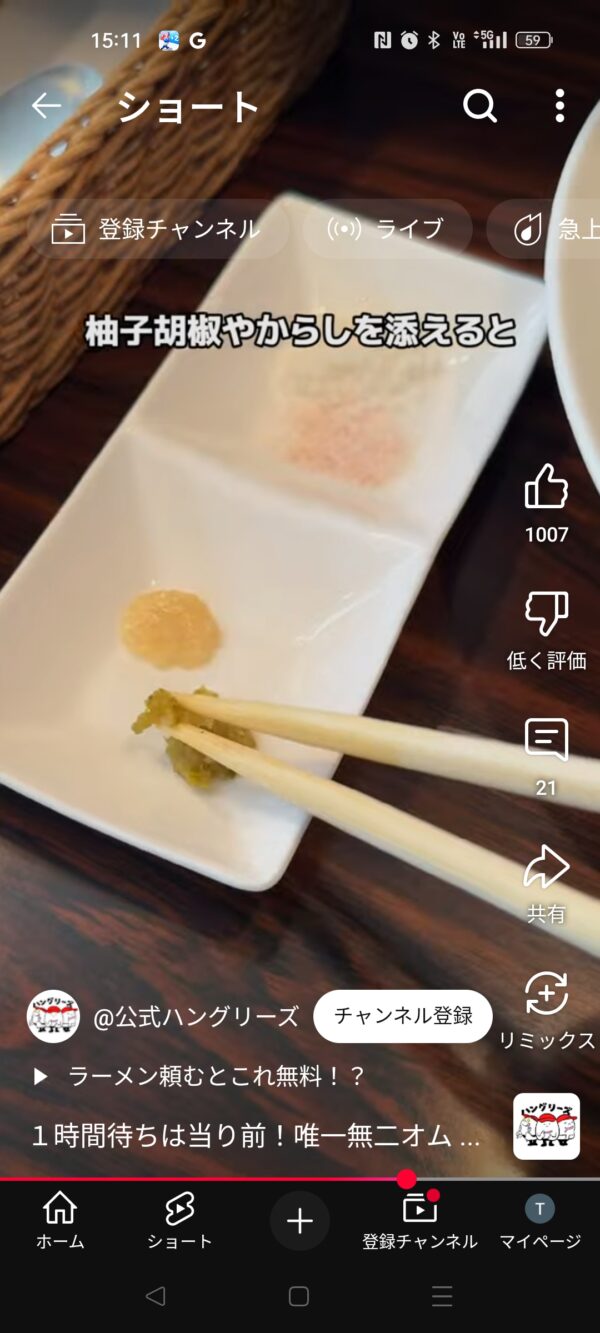Tap the system back button
Image resolution: width=600 pixels, height=1333 pixels.
coord(155,1297)
